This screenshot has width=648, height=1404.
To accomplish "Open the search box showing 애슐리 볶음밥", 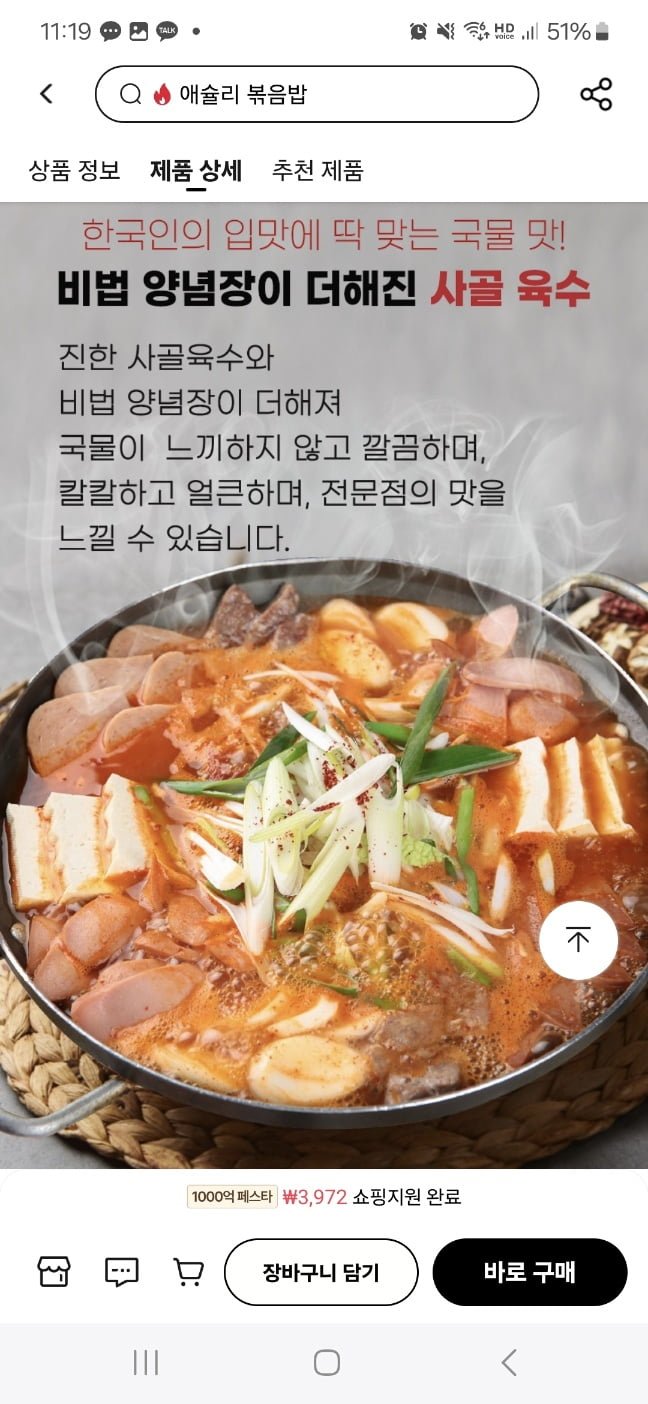I will pos(316,94).
